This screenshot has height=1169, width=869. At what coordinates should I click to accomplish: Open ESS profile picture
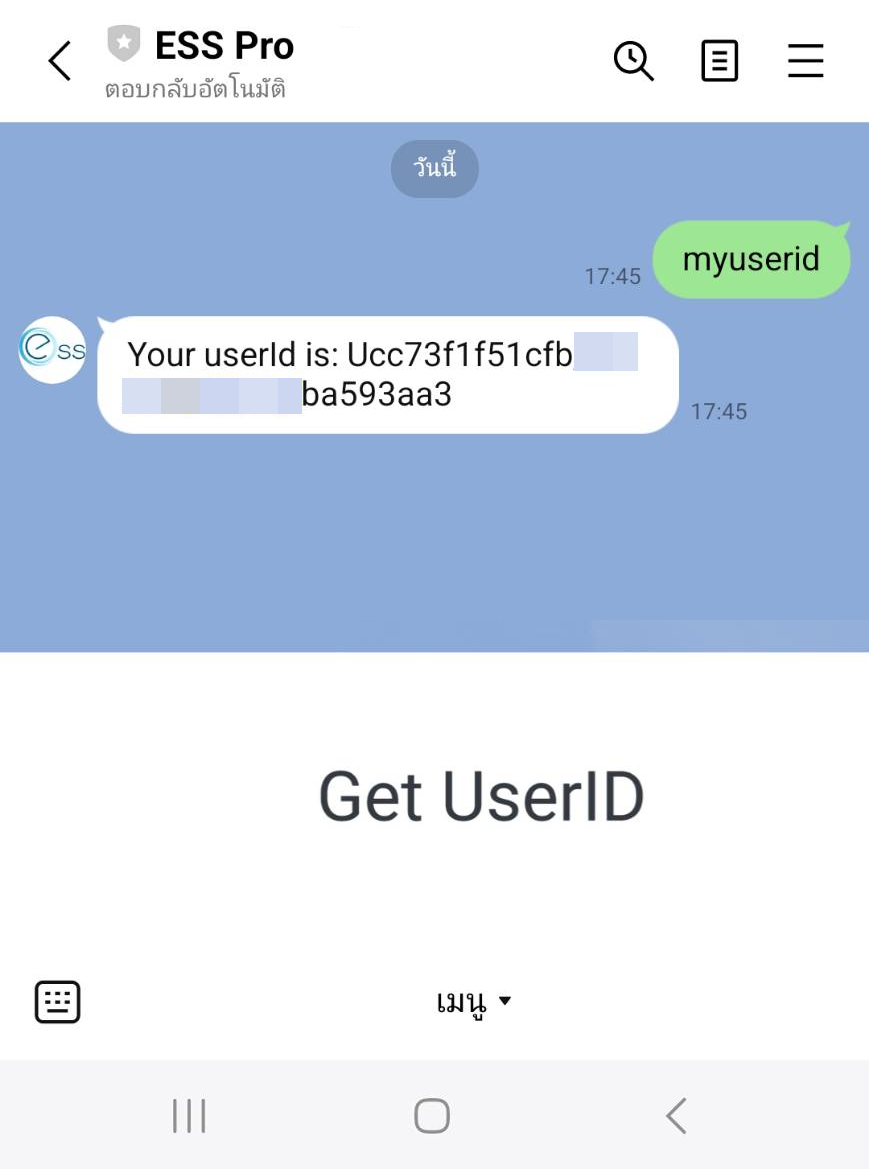click(52, 350)
